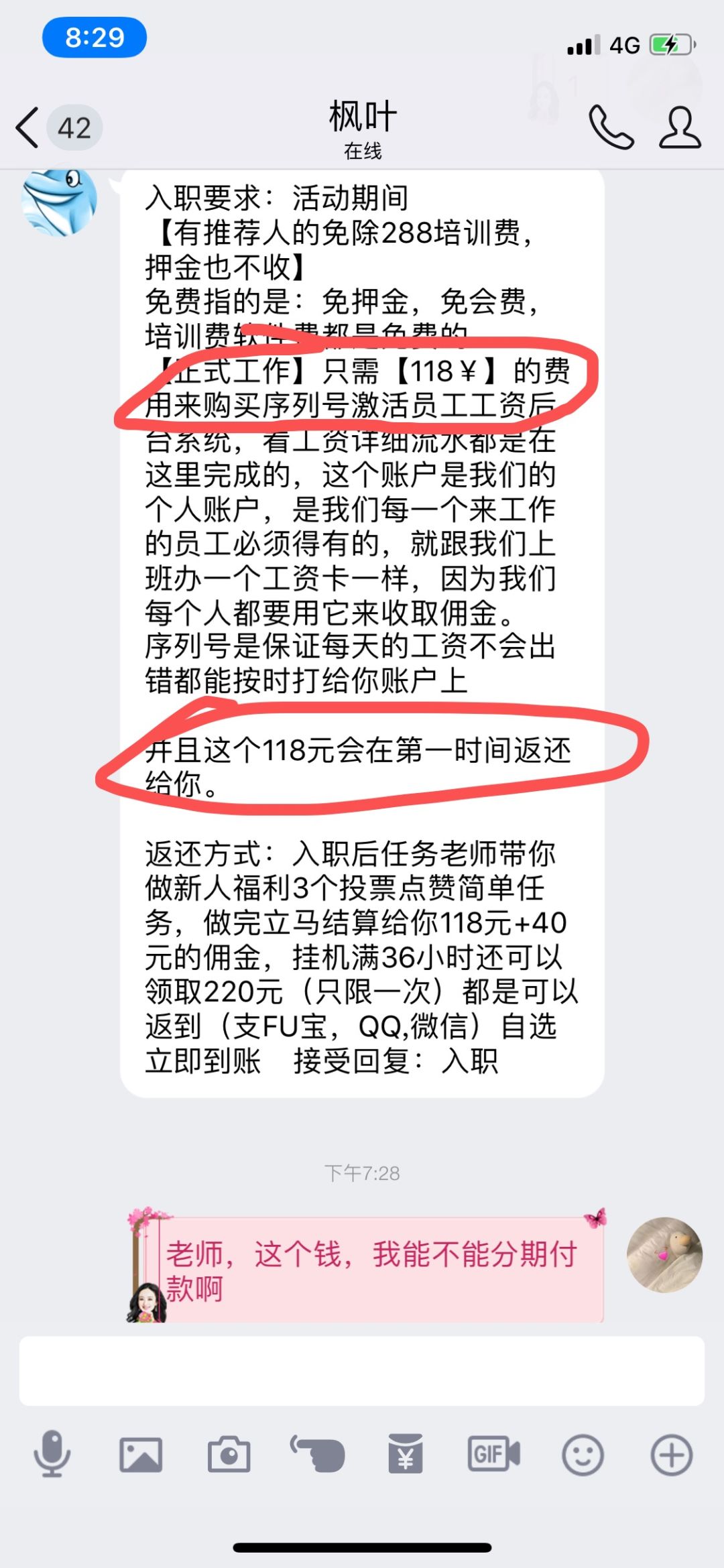Start a voice call with 枫叶

pyautogui.click(x=611, y=127)
